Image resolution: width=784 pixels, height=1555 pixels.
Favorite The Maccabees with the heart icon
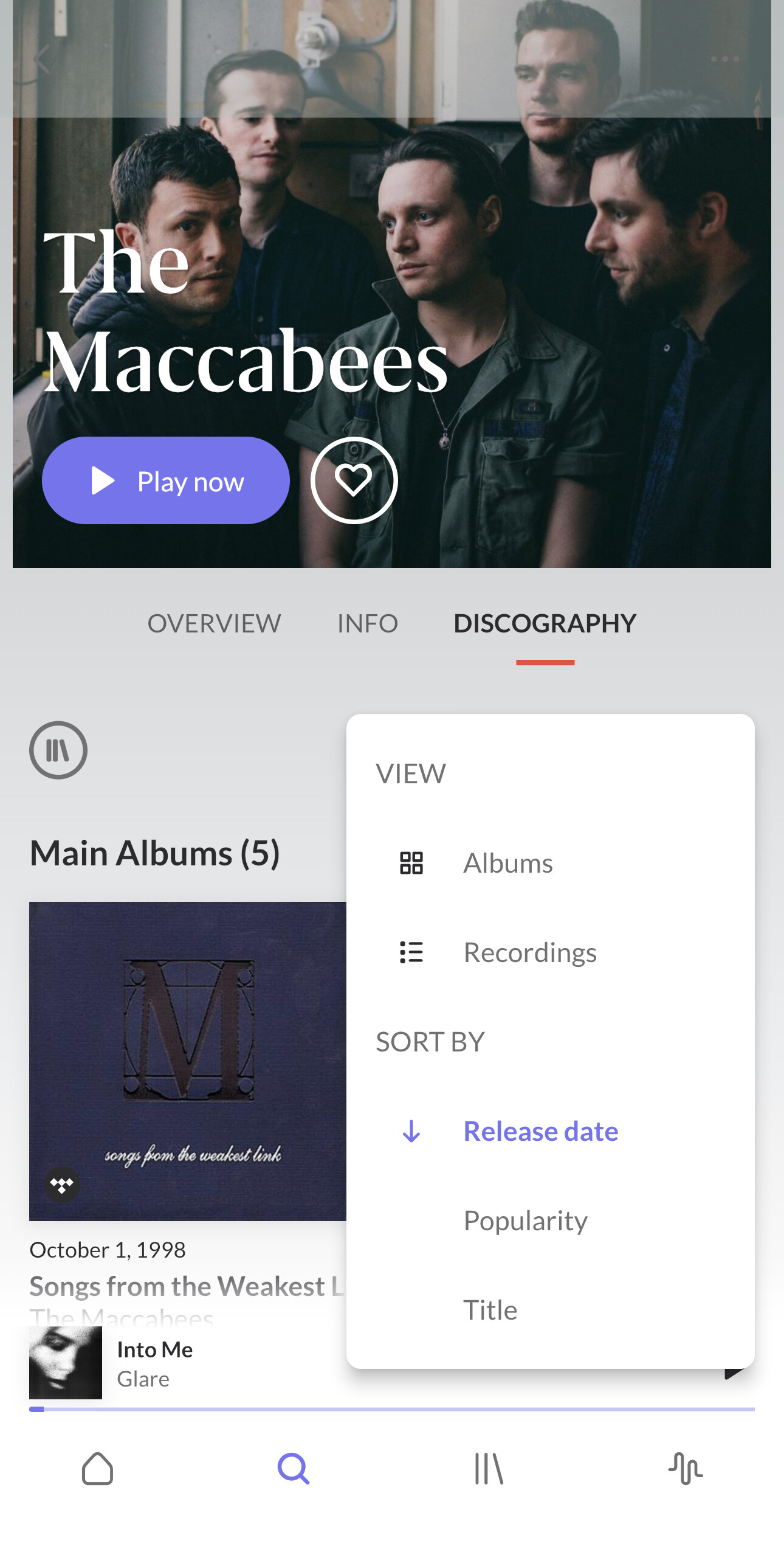pyautogui.click(x=354, y=480)
